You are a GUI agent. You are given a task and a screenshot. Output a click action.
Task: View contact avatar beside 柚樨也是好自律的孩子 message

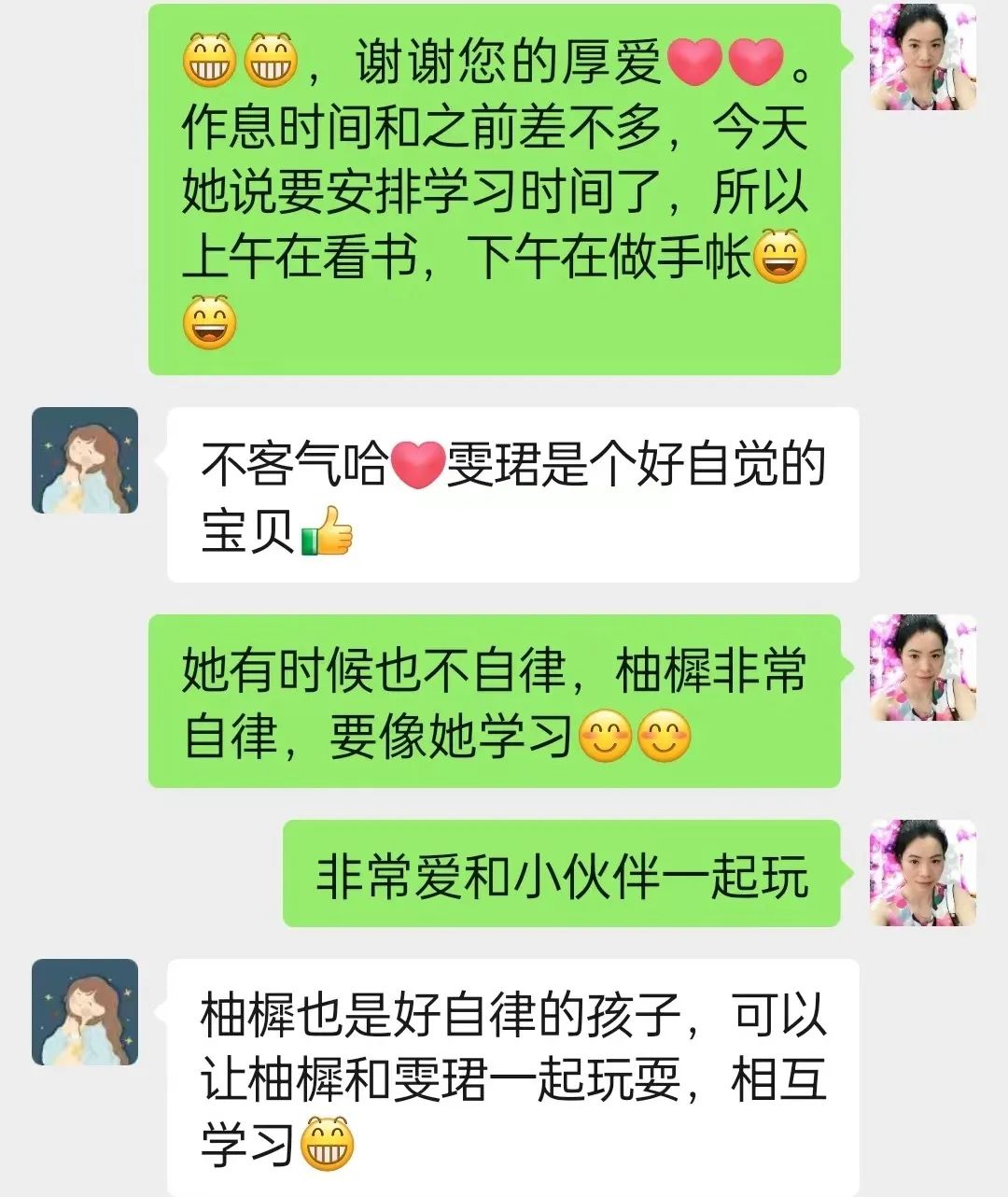[x=85, y=1012]
